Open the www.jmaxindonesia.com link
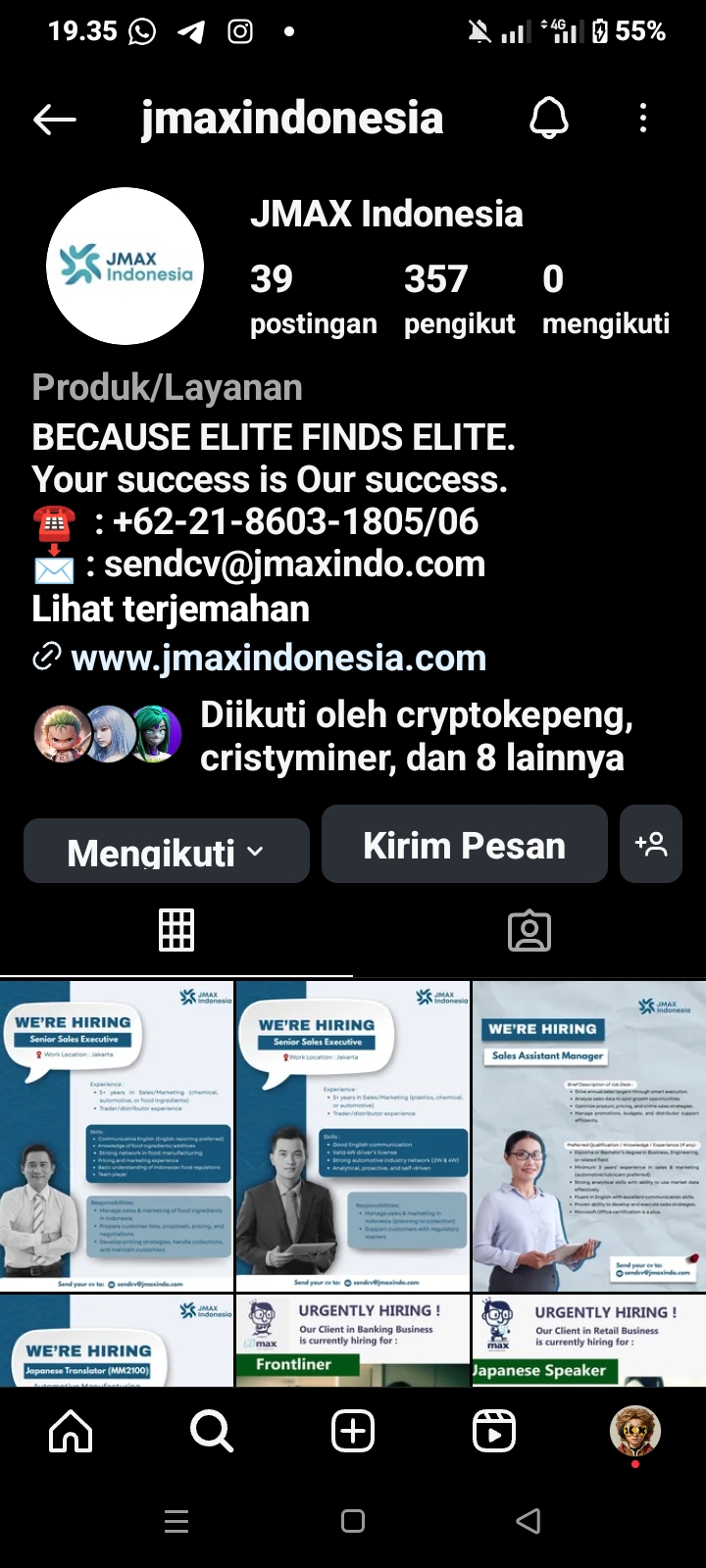706x1568 pixels. pyautogui.click(x=278, y=658)
